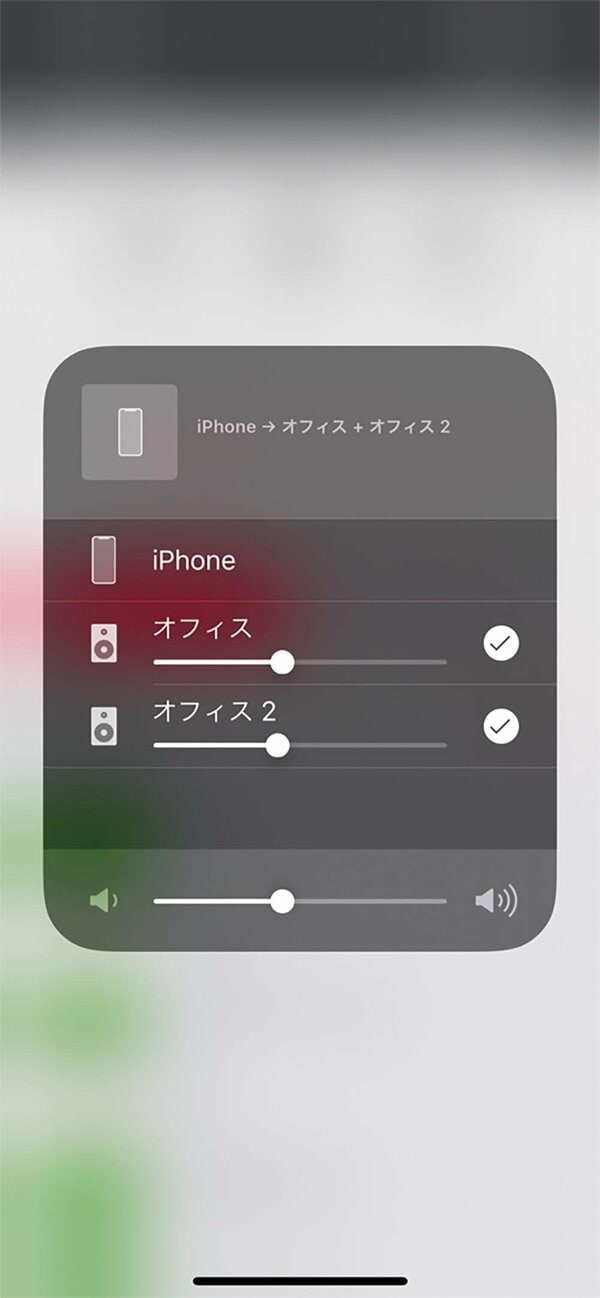Tap the header iPhone → オフィス + オフィス 2

pos(323,427)
